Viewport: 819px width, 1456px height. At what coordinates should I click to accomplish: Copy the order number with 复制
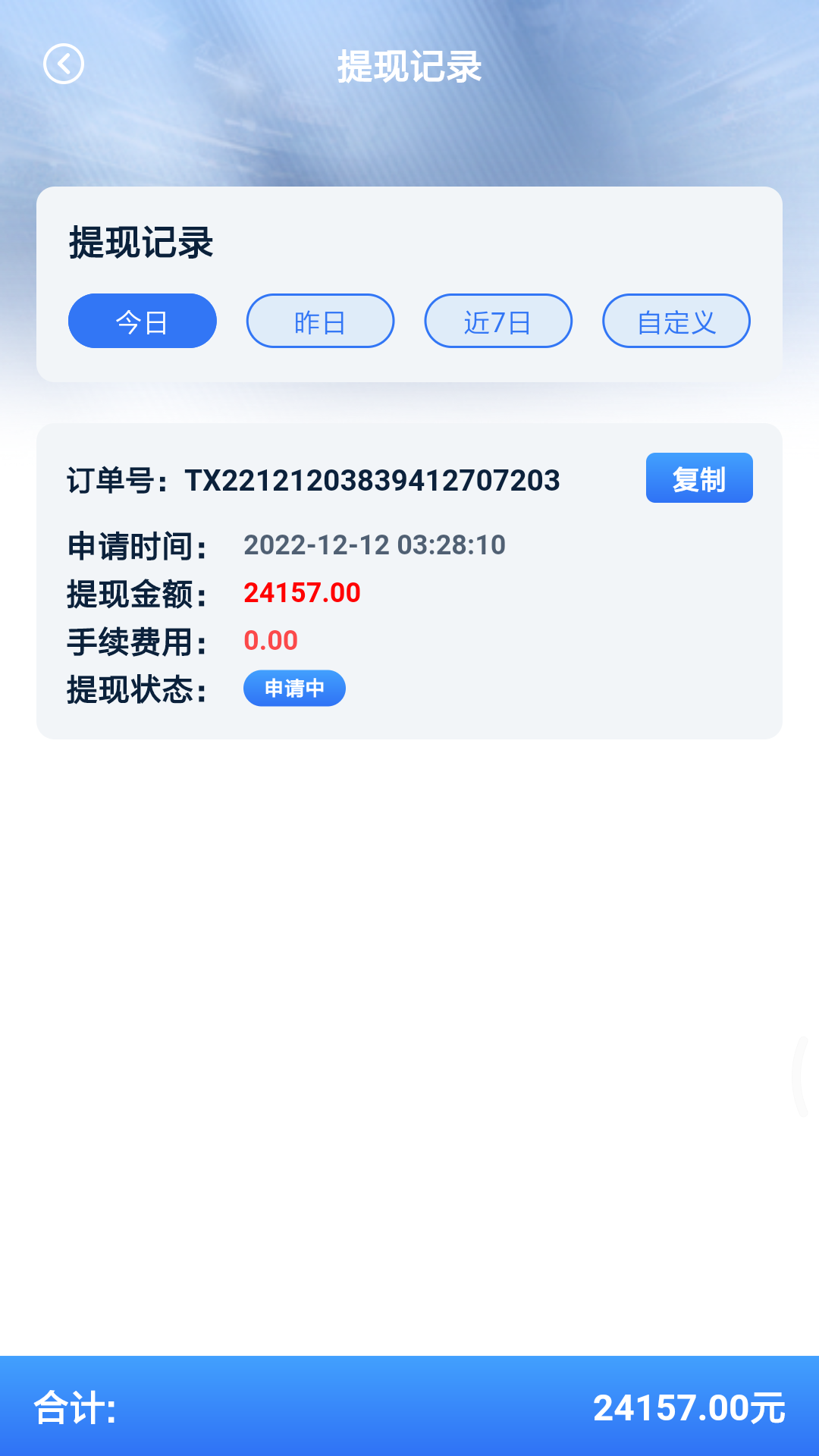[698, 479]
